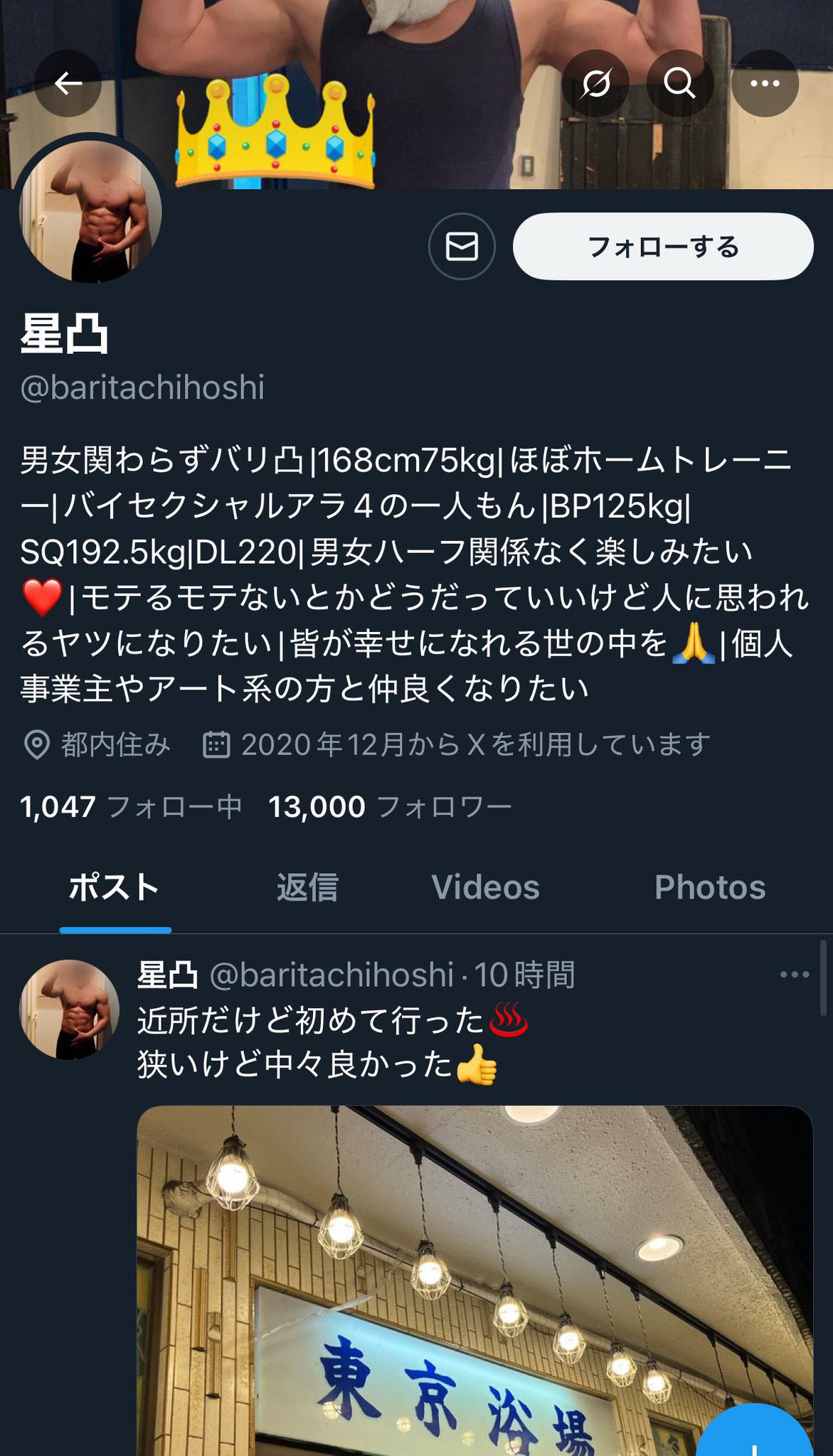The height and width of the screenshot is (1456, 833).
Task: Go back using the arrow icon
Action: pos(68,84)
